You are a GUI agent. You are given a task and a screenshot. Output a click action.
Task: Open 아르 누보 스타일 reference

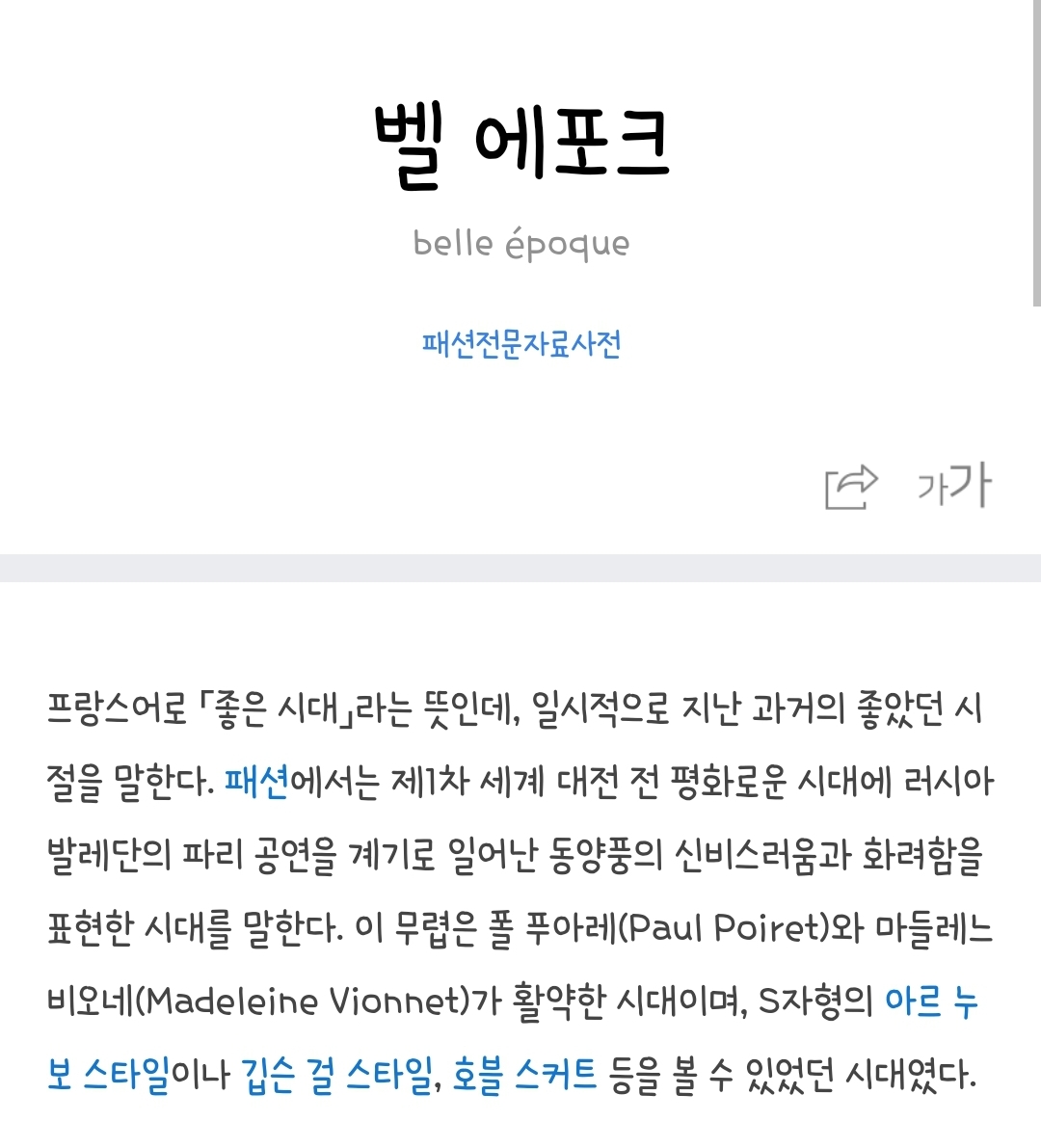(x=931, y=1002)
